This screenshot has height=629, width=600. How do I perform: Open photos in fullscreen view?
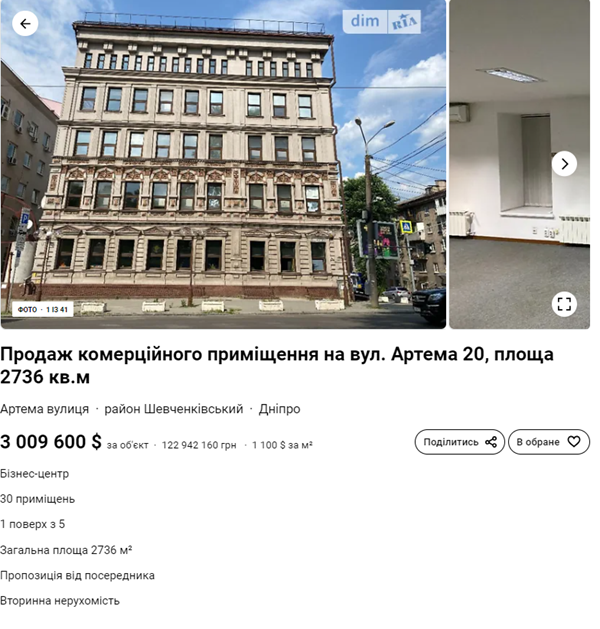tap(564, 303)
